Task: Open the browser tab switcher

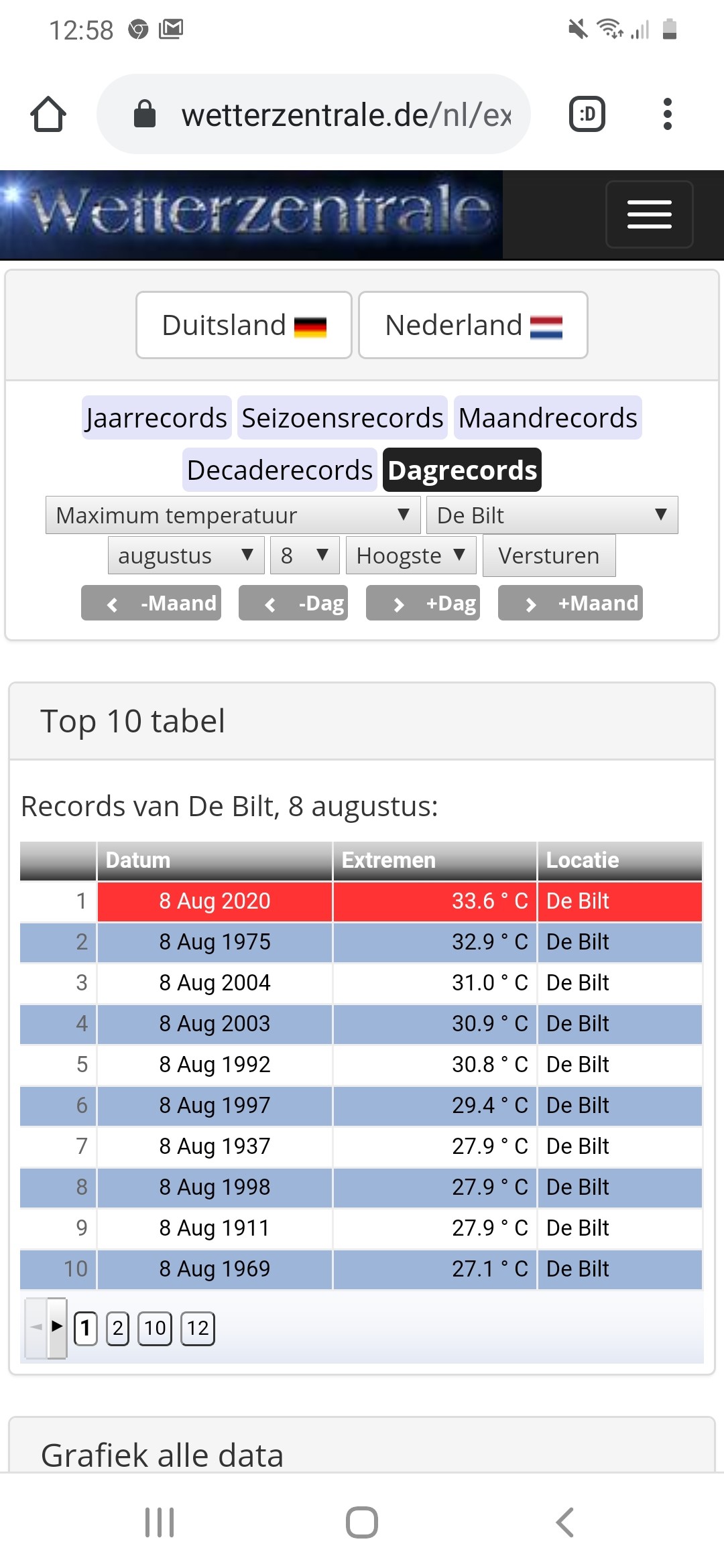Action: 587,114
